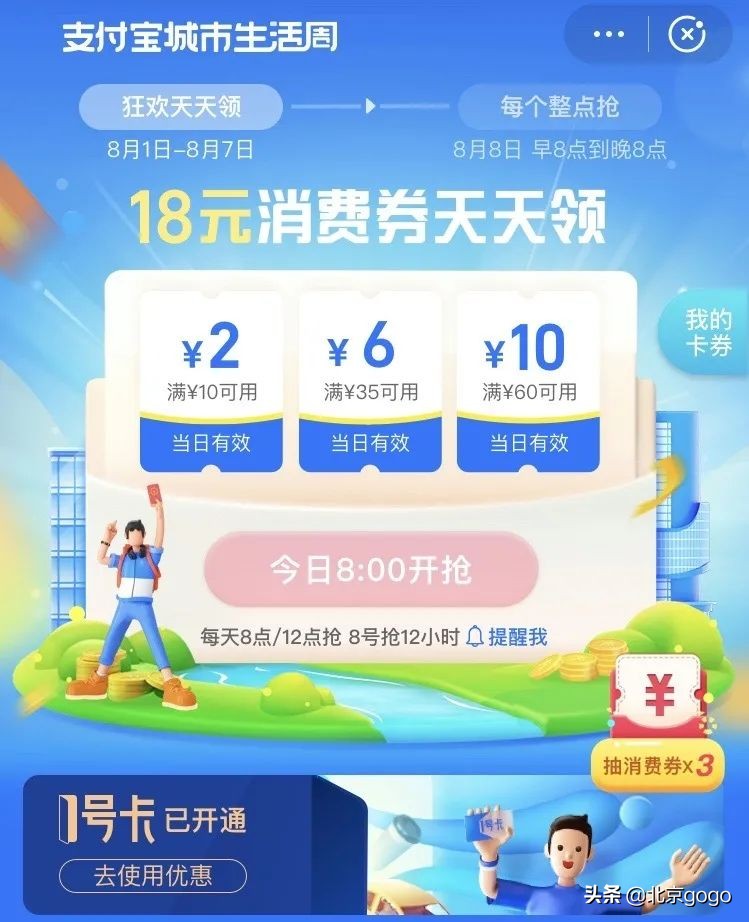
Task: Switch to the 狂欢天天领 tab
Action: tap(180, 106)
